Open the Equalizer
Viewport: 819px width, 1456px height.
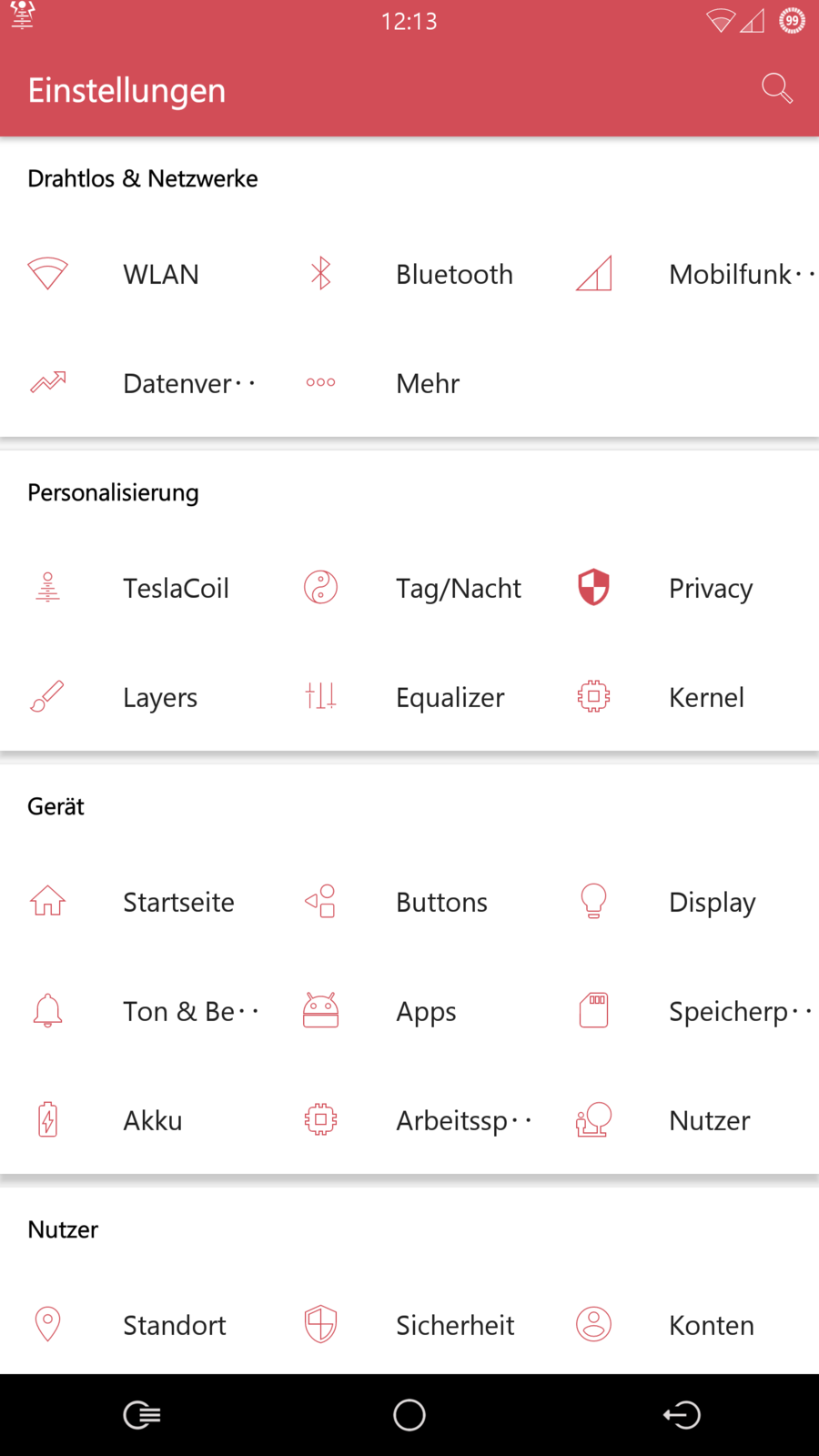(x=450, y=697)
